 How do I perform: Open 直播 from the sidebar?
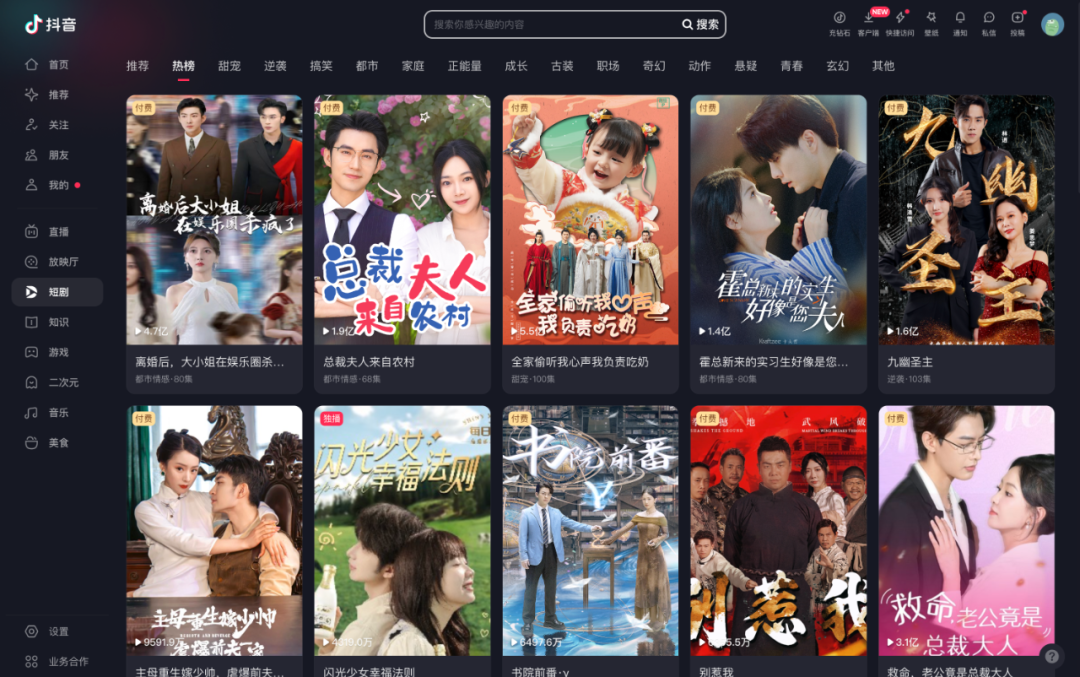point(58,232)
